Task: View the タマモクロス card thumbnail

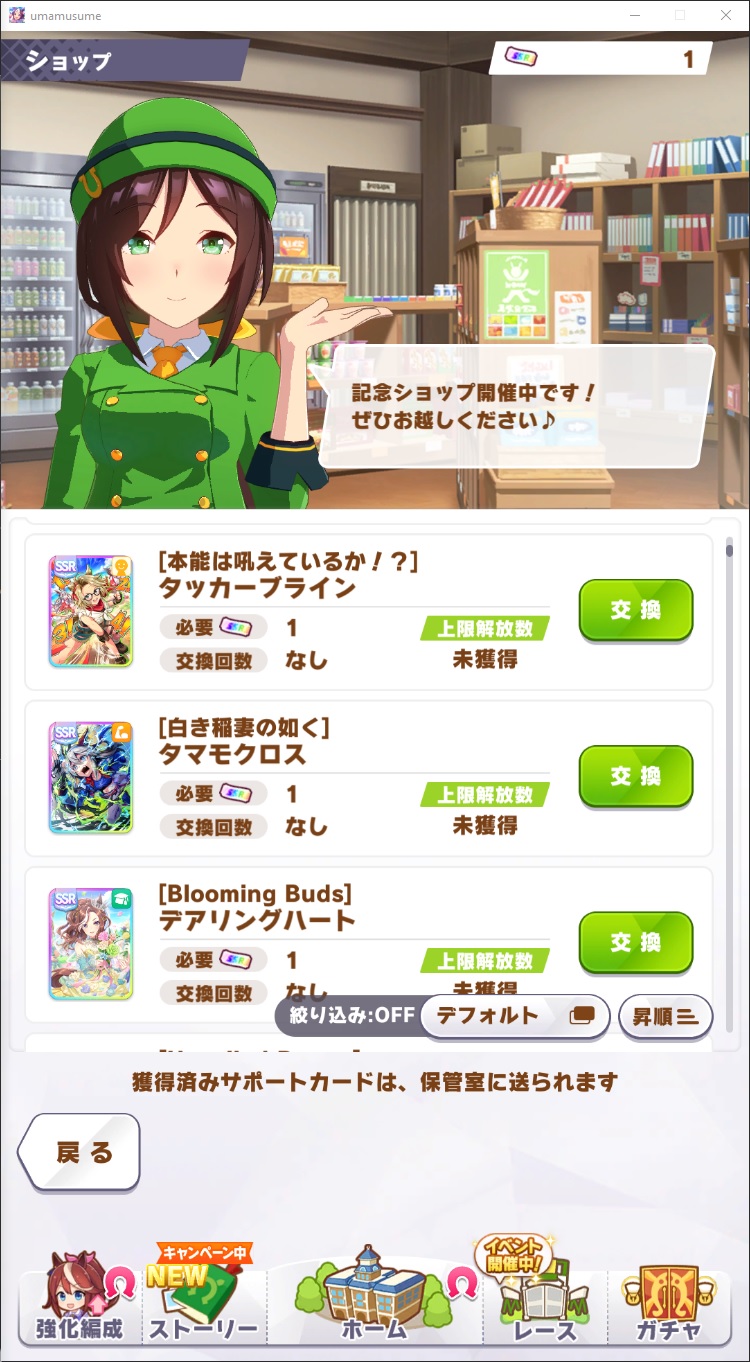Action: click(90, 777)
